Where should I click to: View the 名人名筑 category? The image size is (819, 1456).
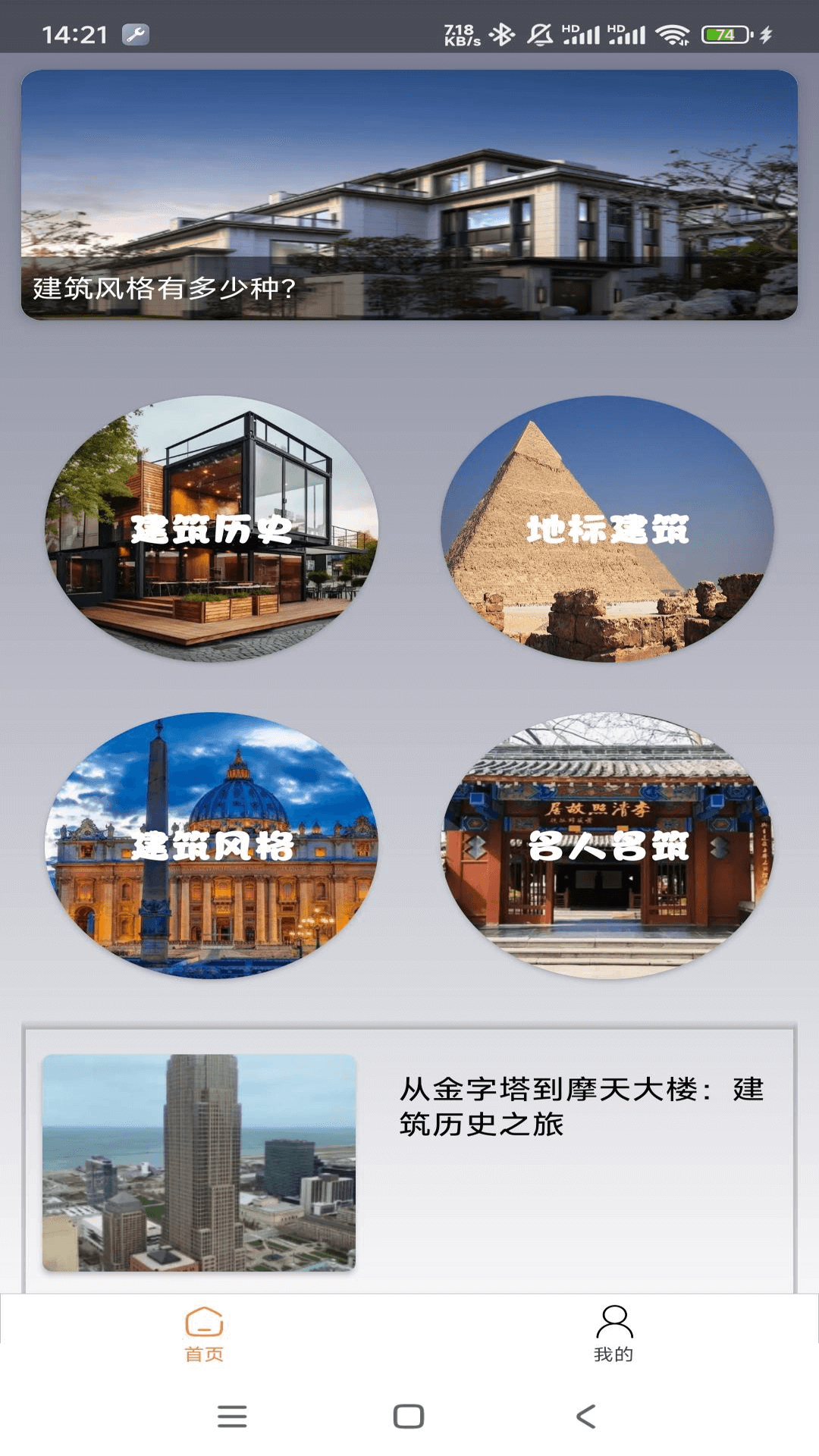coord(607,846)
